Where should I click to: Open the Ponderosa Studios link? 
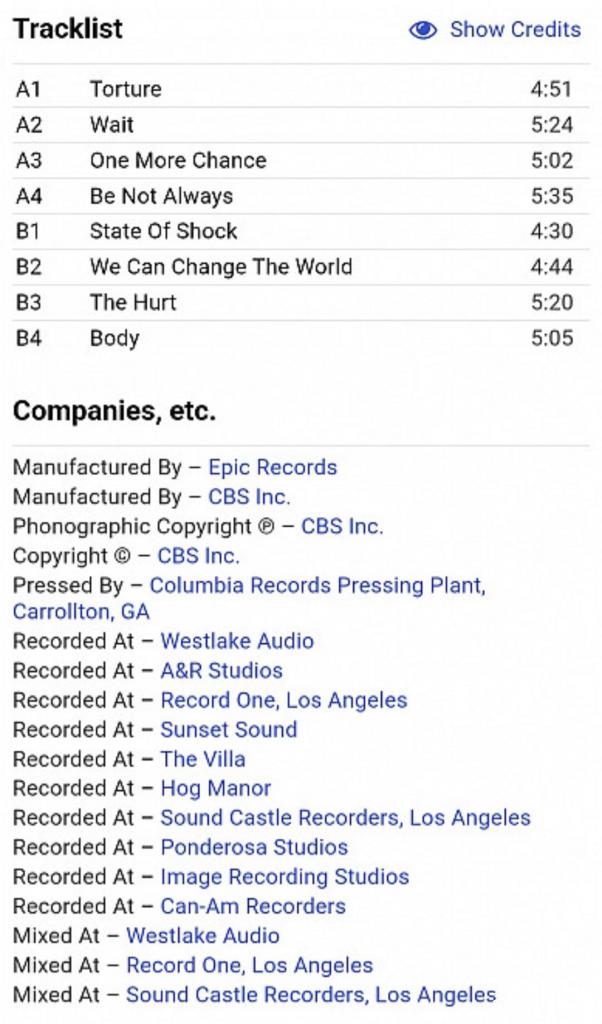[x=254, y=846]
